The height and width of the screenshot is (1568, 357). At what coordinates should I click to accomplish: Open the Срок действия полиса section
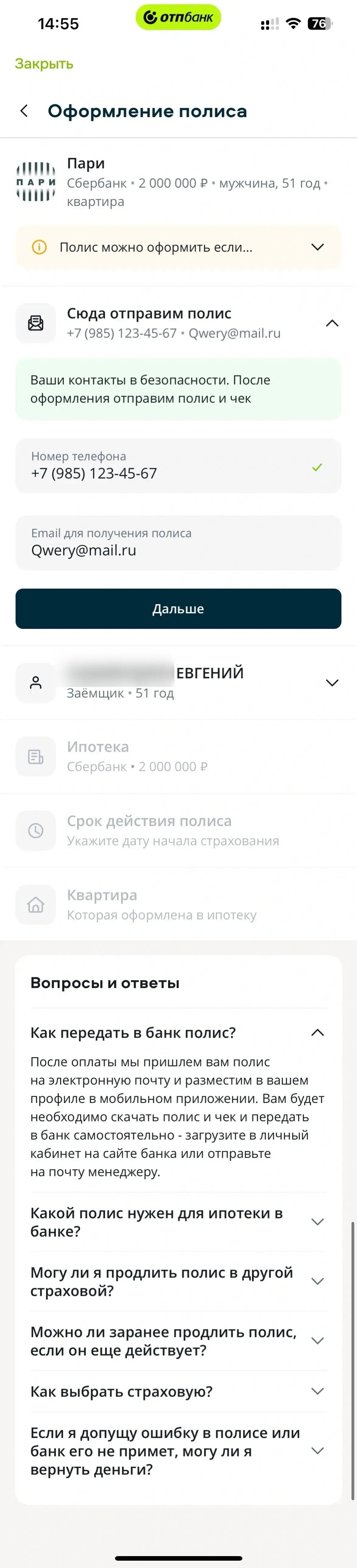[178, 830]
